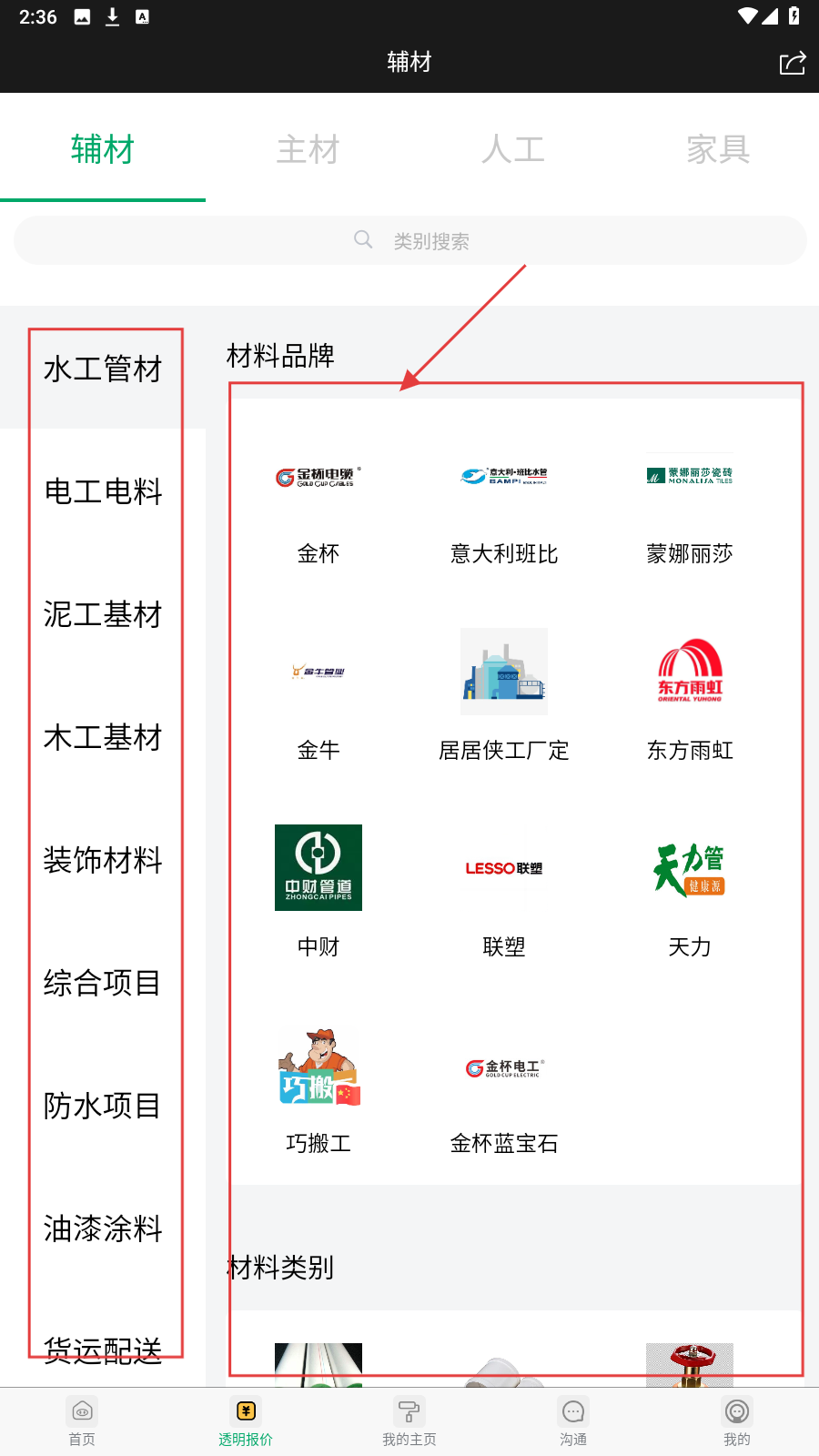Switch to the 主材 tab

[308, 149]
